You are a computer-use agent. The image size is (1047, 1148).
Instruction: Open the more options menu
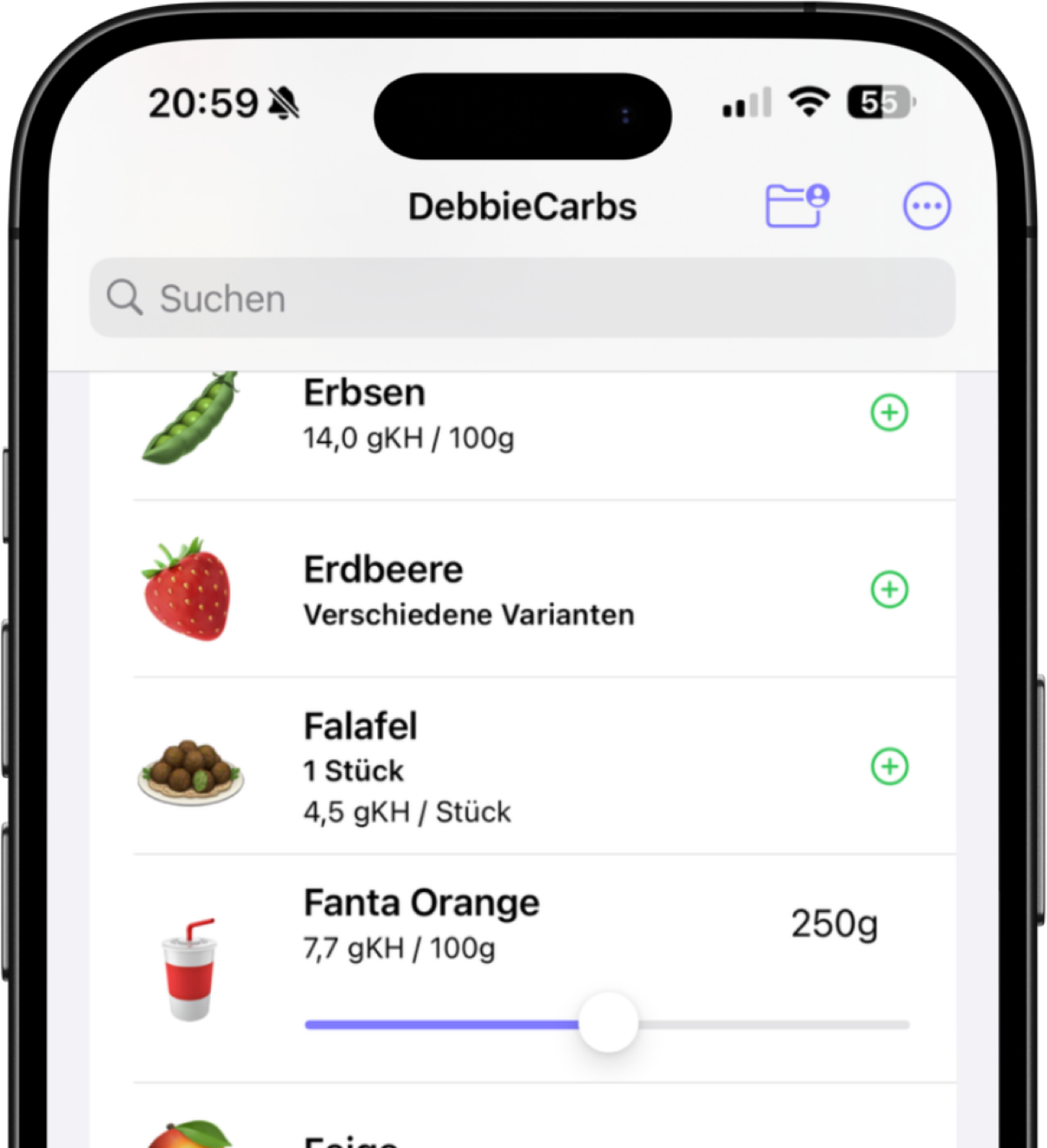[926, 206]
